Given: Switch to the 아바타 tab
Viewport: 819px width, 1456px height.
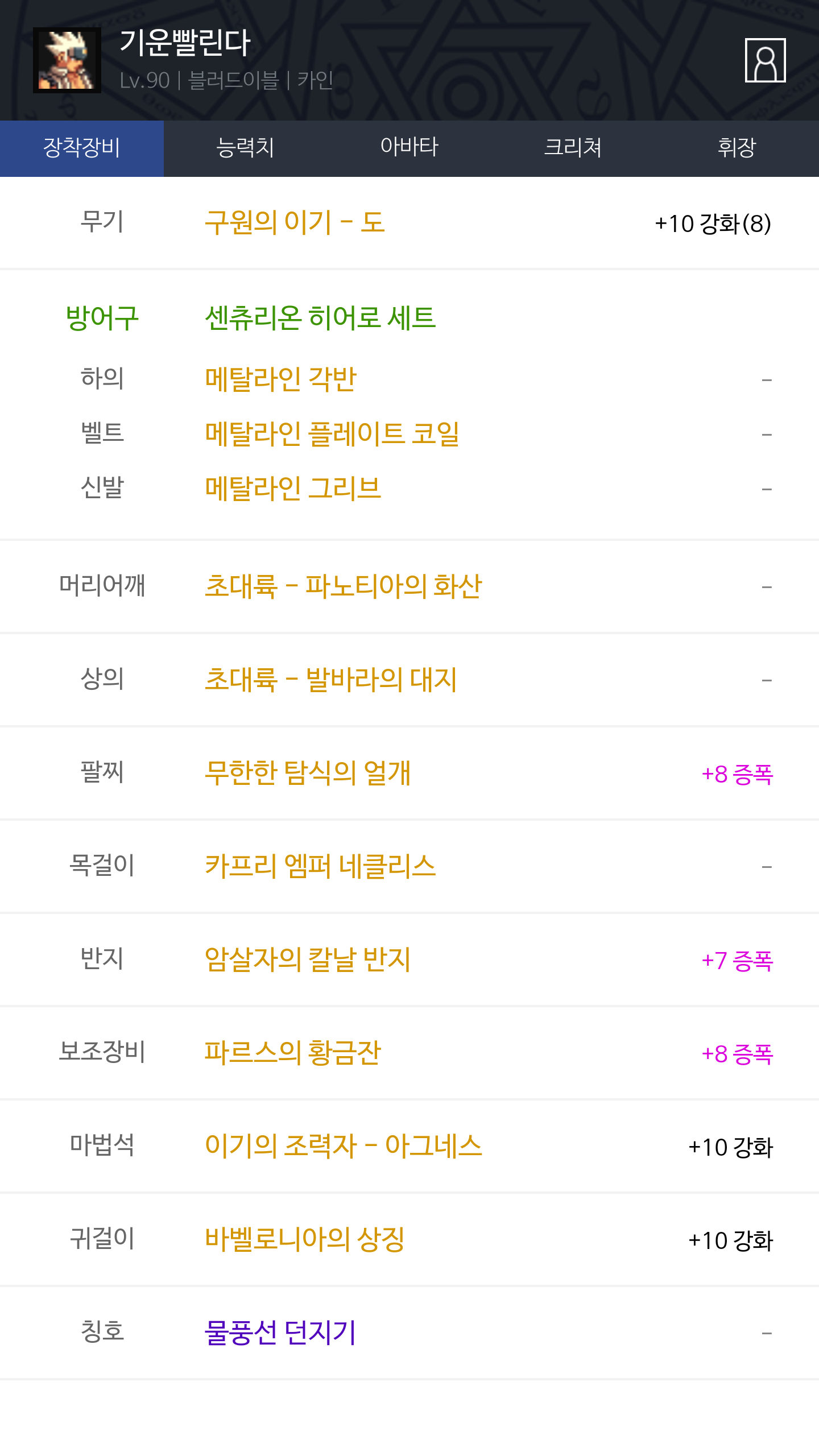Looking at the screenshot, I should (409, 148).
